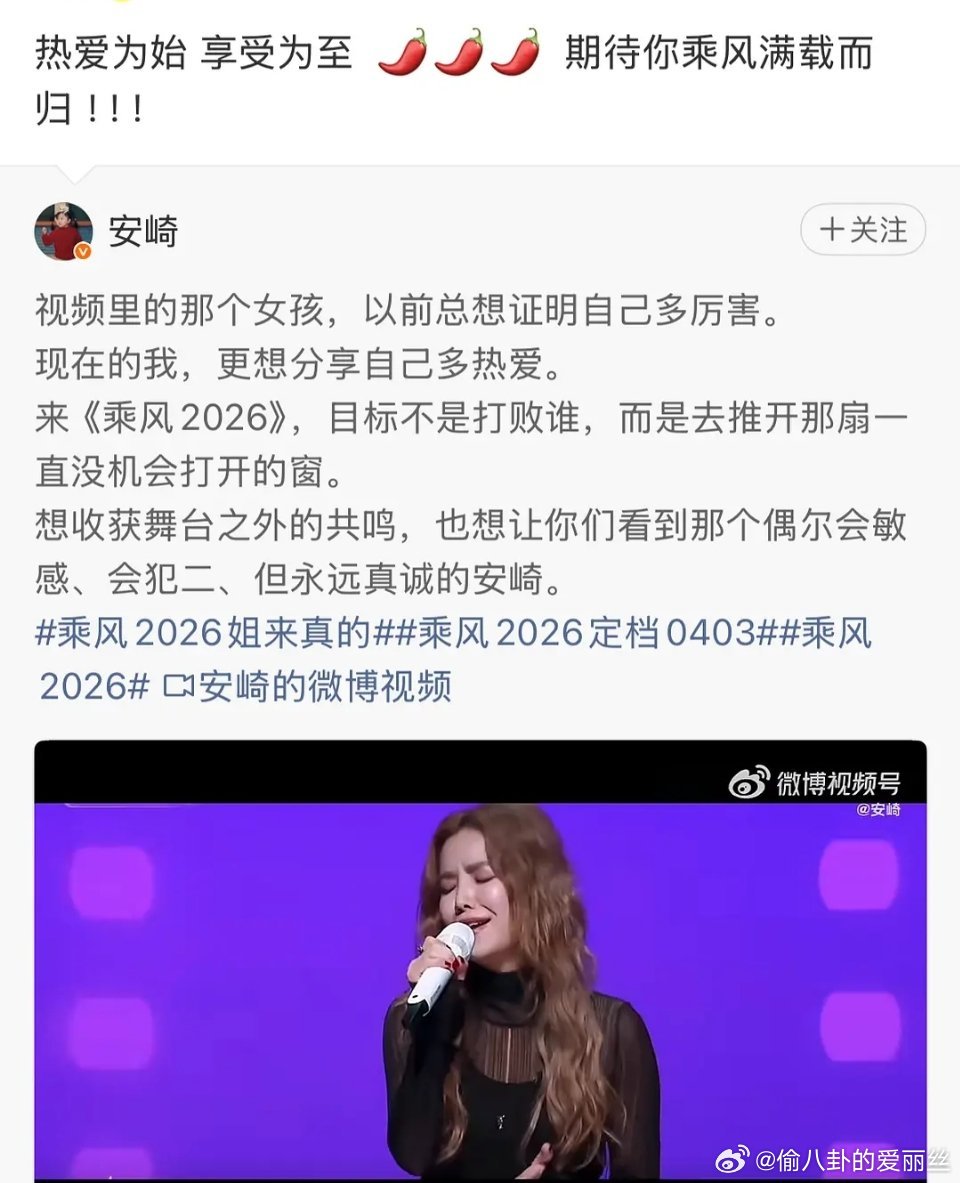Follow 安崎 with the 关注 button

(x=862, y=230)
